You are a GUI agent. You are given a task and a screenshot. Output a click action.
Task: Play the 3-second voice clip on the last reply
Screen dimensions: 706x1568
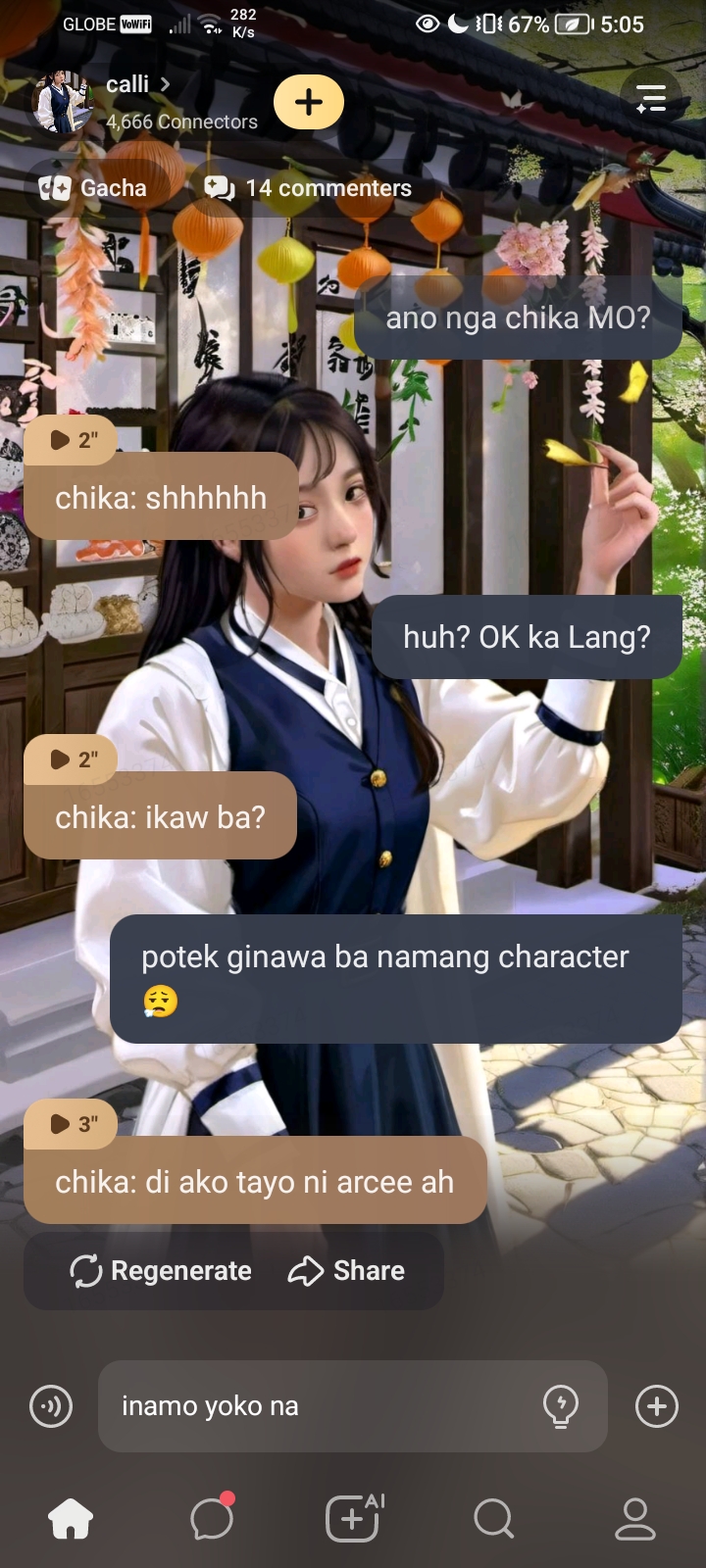71,1124
